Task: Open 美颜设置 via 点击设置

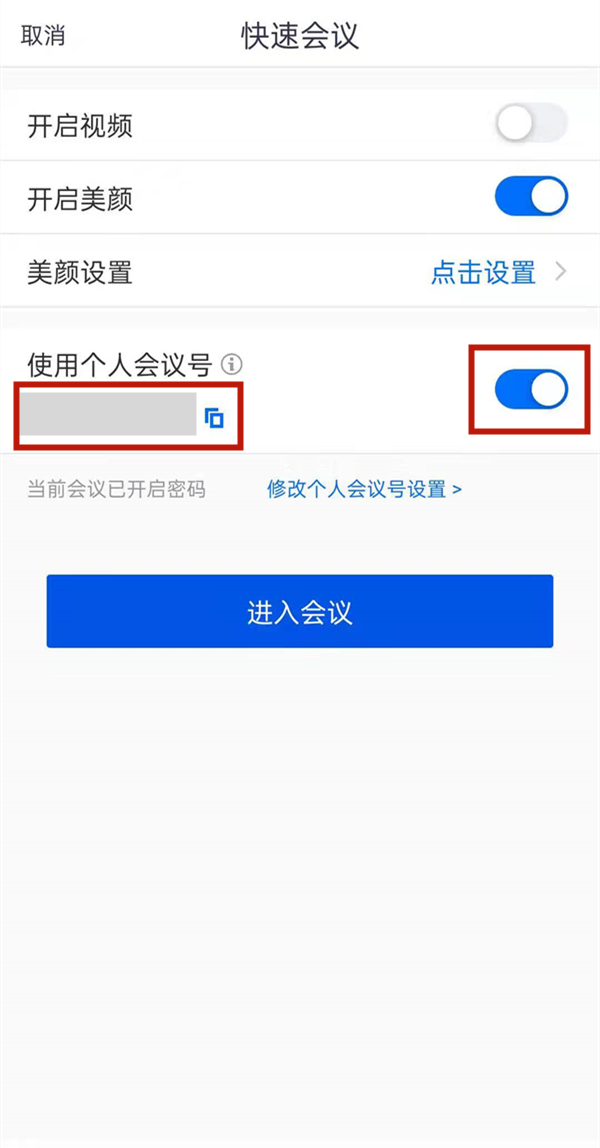Action: tap(484, 272)
